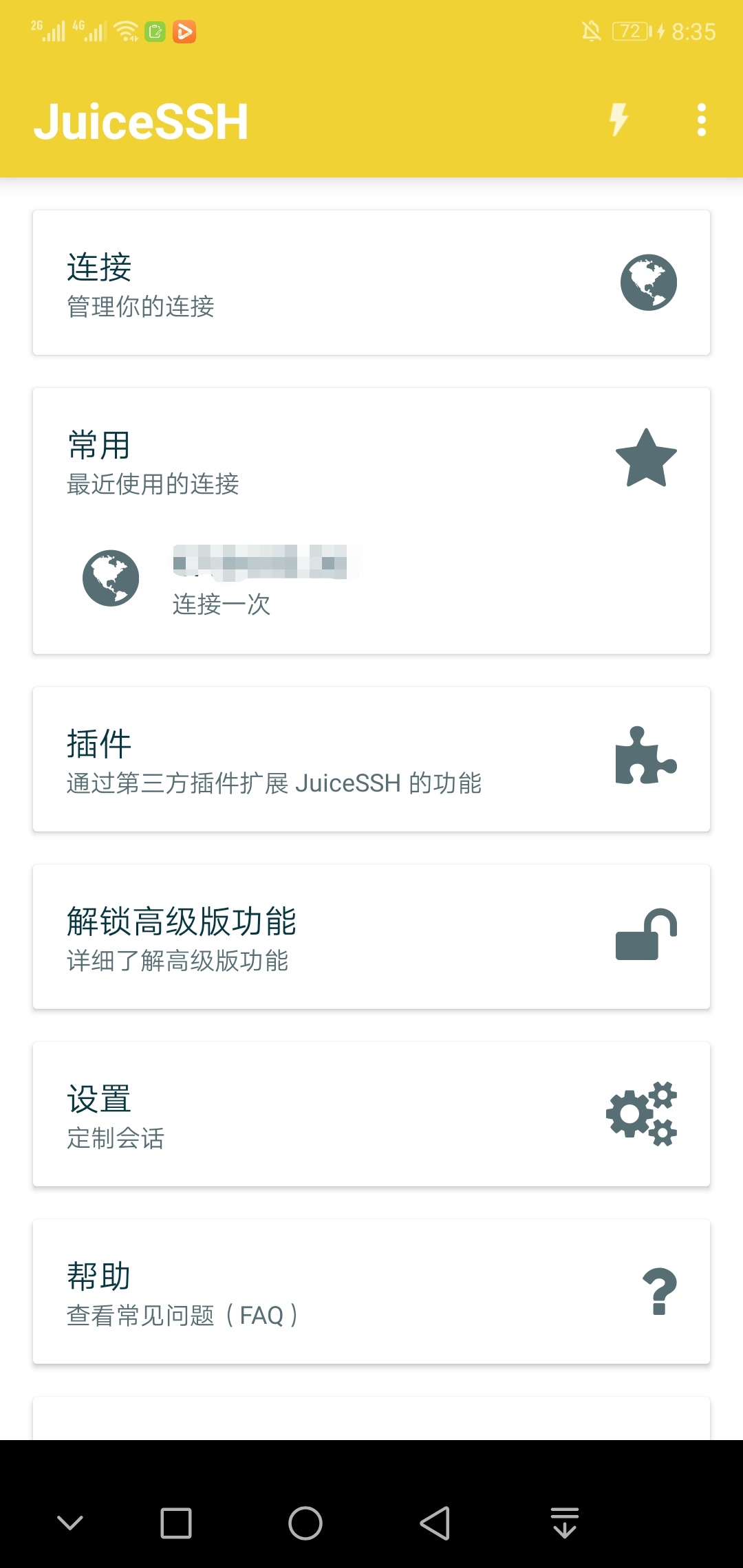The image size is (743, 1568).
Task: Tap the lightning quick-connect icon in toolbar
Action: click(618, 120)
